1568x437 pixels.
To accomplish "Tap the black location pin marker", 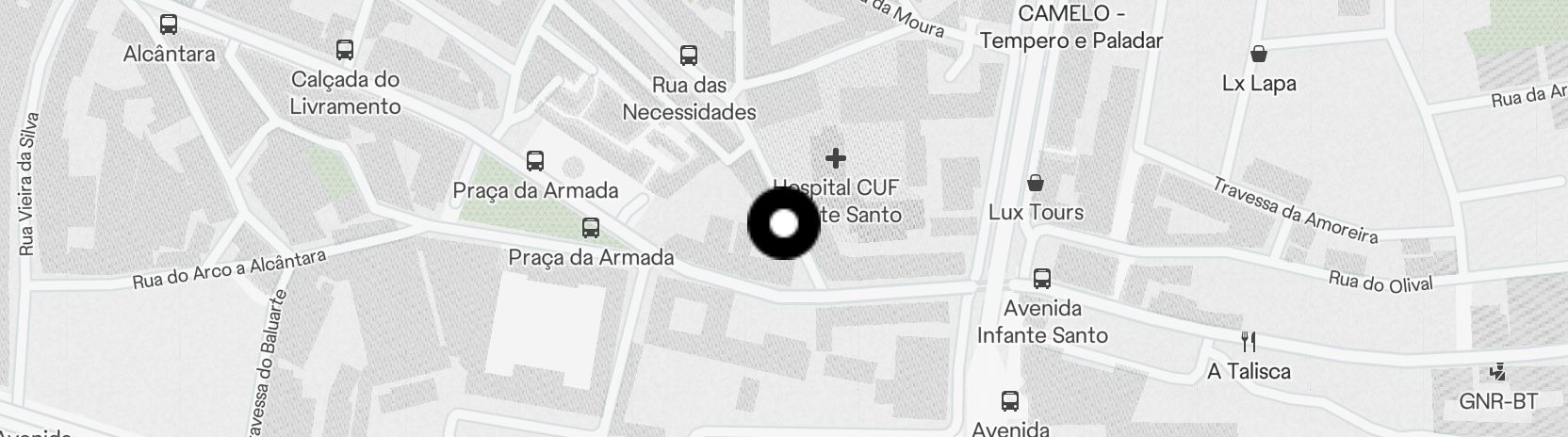I will (783, 223).
